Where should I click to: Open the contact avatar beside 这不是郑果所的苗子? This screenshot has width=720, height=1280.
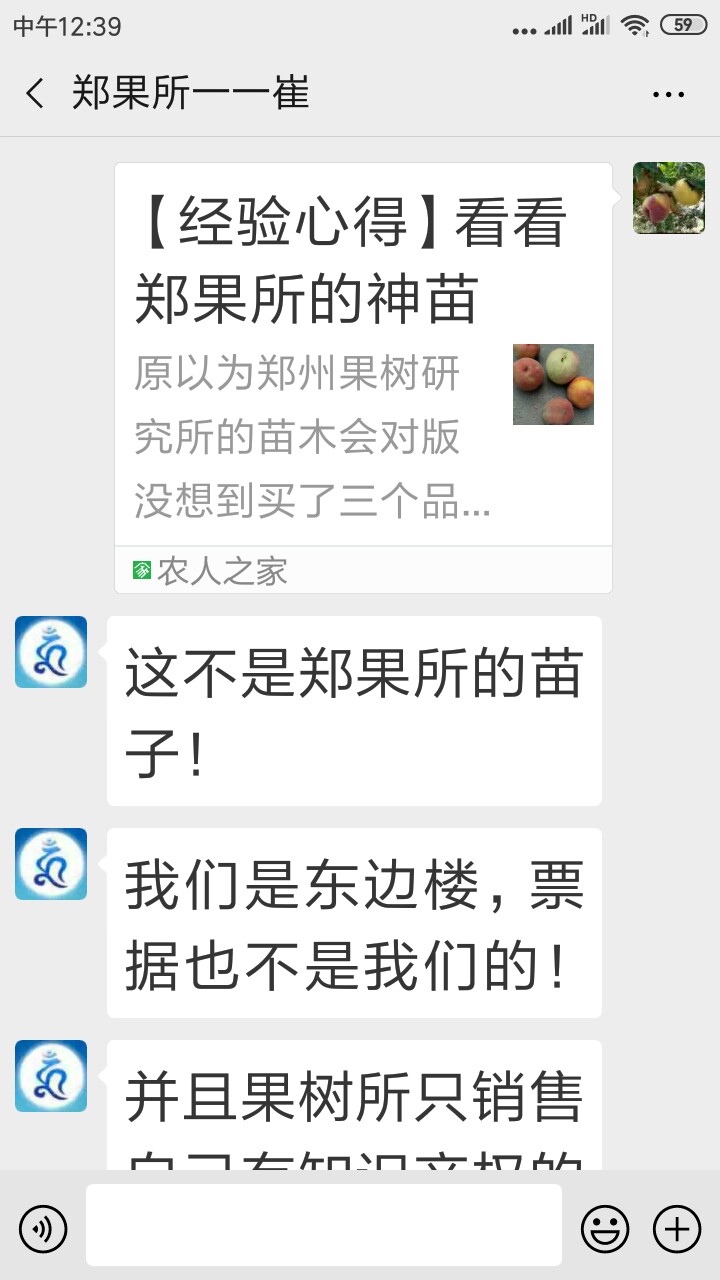click(x=51, y=652)
